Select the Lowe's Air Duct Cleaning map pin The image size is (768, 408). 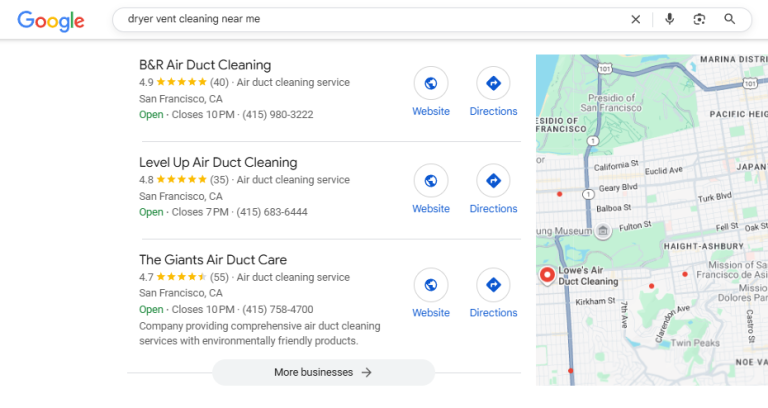pyautogui.click(x=546, y=275)
